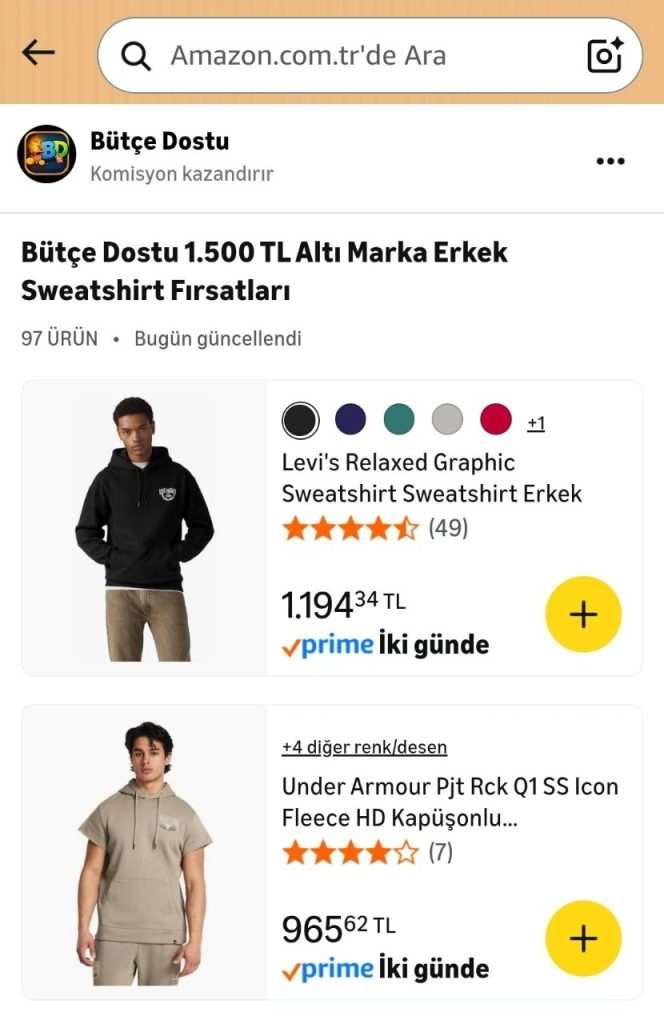Image resolution: width=664 pixels, height=1024 pixels.
Task: Select the gray Levi's color swatch
Action: coord(447,420)
